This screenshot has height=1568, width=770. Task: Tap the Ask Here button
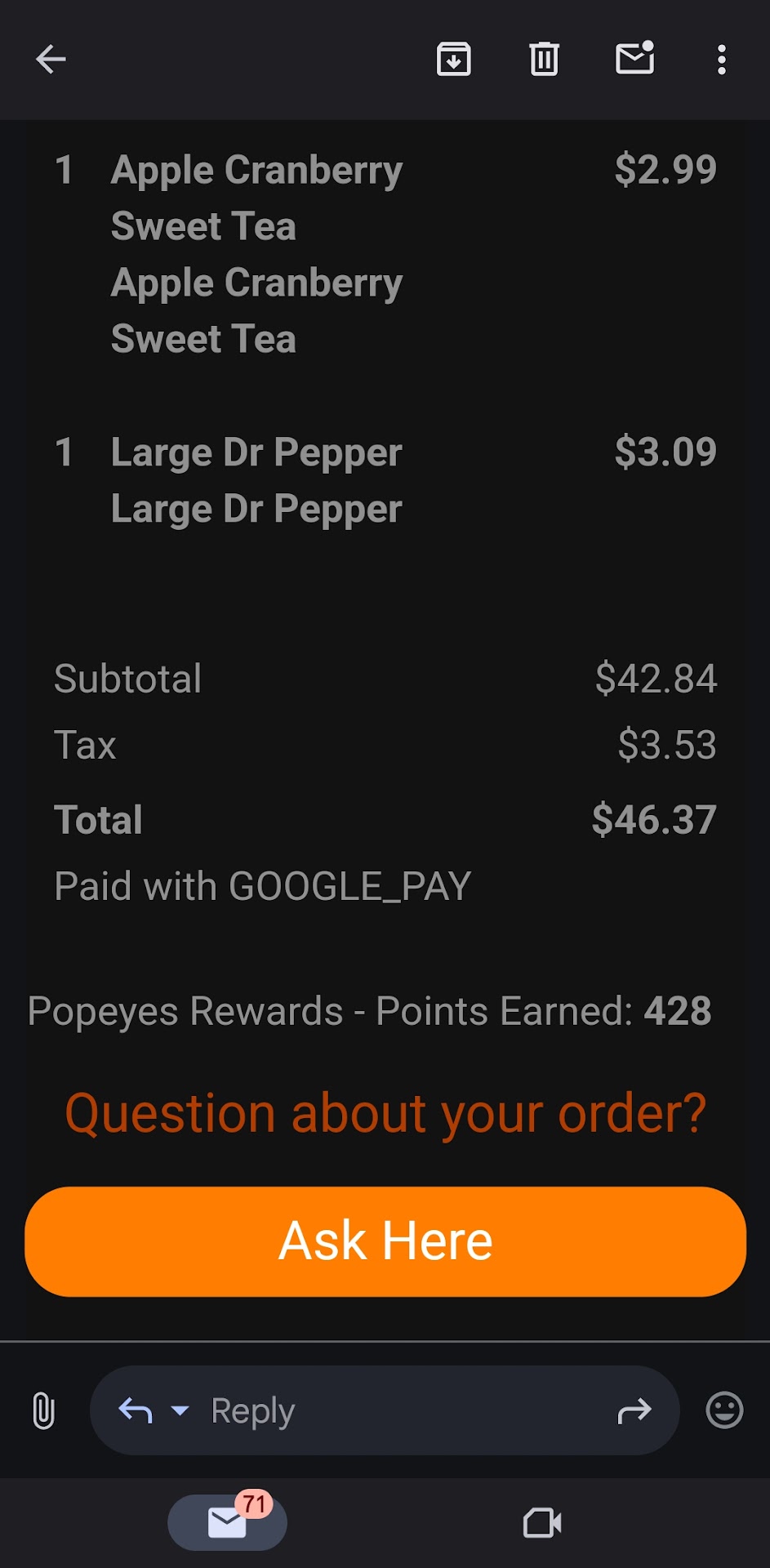pyautogui.click(x=385, y=1241)
